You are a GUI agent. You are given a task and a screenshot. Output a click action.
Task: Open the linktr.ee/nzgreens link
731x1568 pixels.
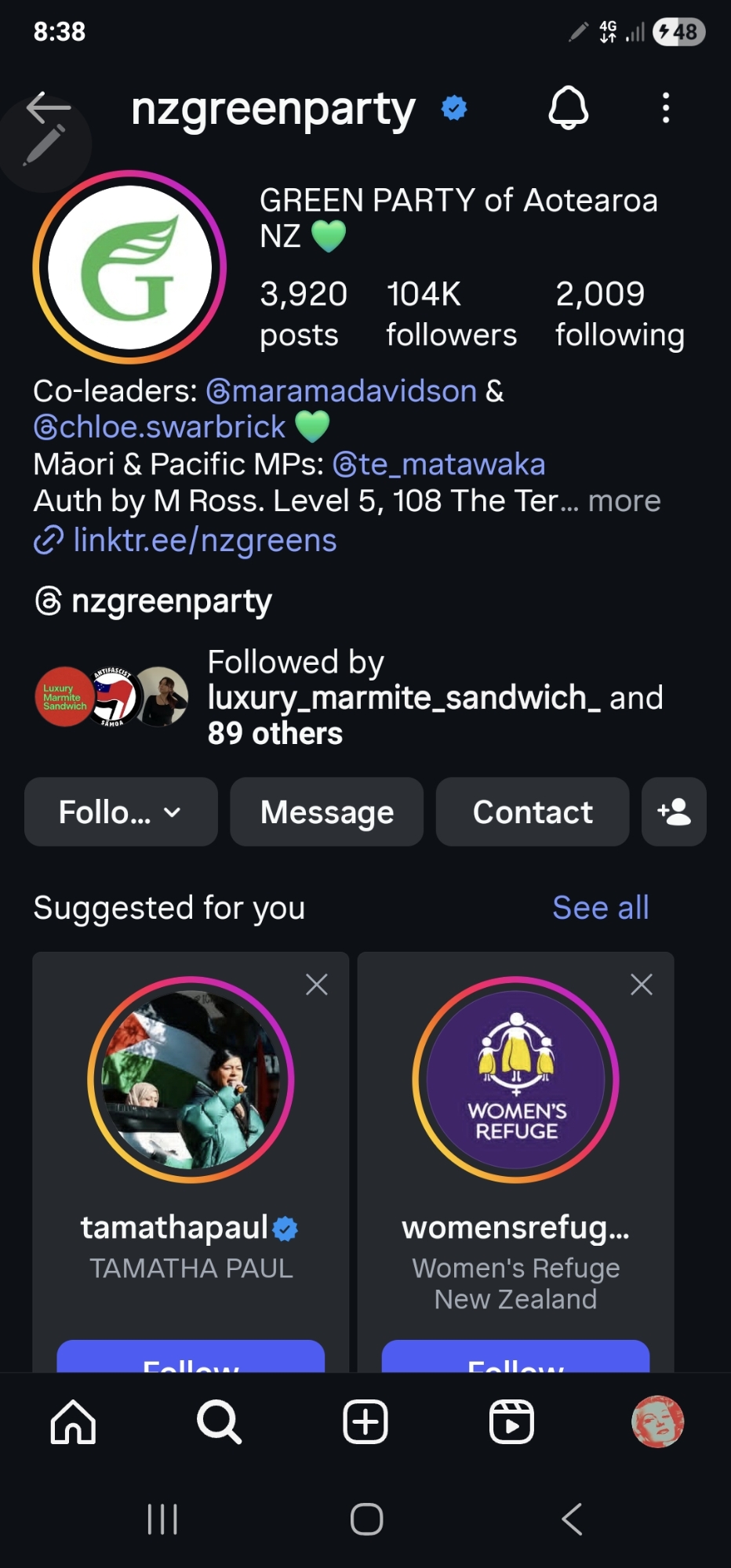[204, 540]
